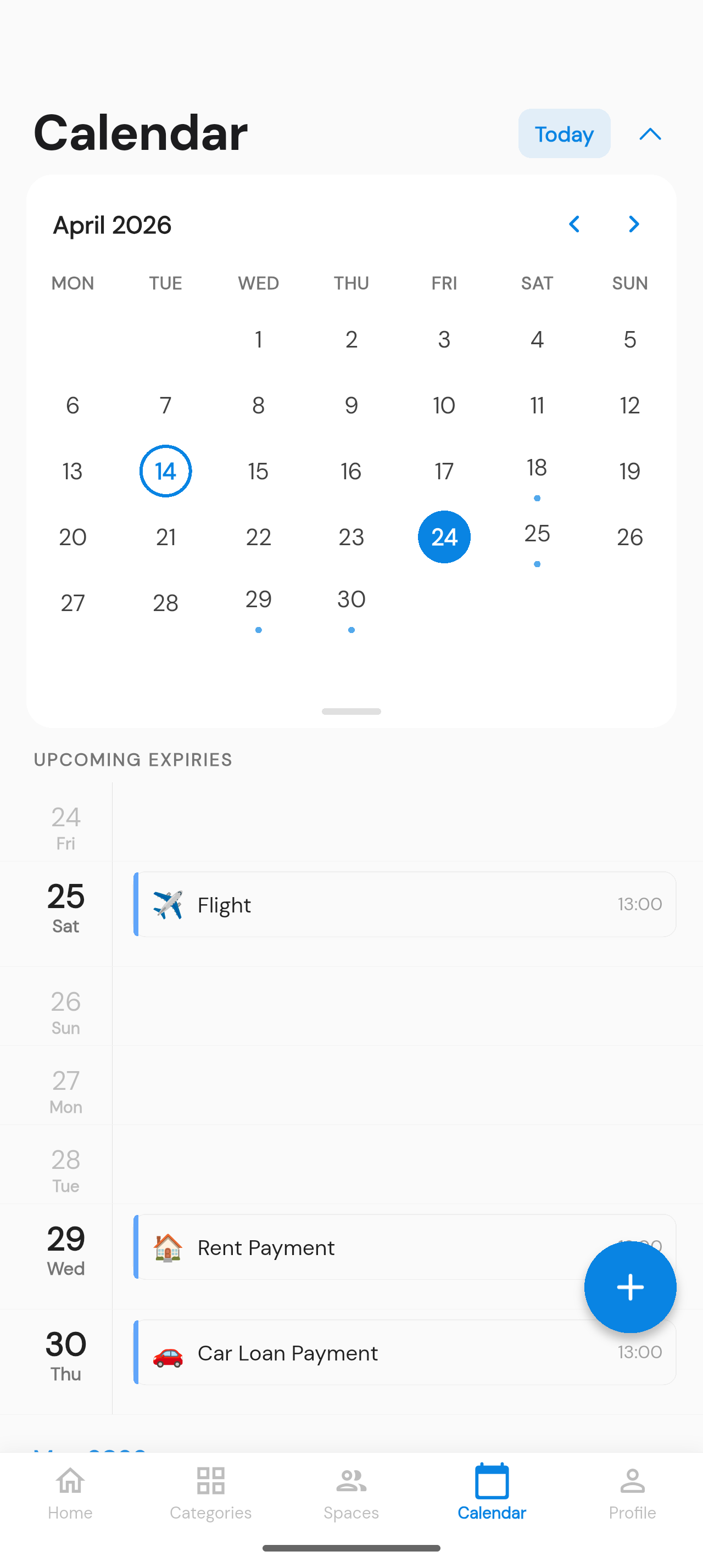703x1568 pixels.
Task: Collapse the calendar view
Action: point(649,134)
